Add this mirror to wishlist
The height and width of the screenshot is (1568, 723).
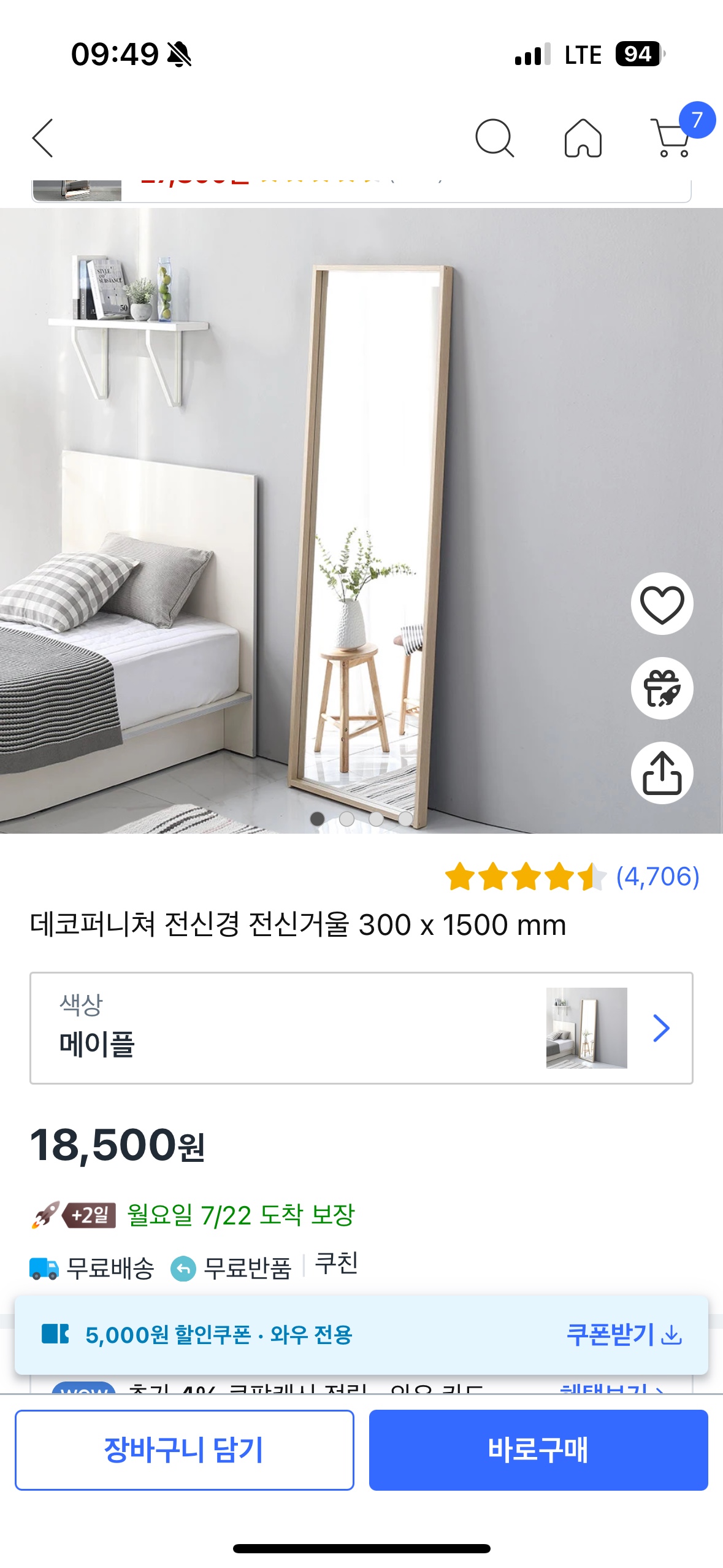coord(662,604)
